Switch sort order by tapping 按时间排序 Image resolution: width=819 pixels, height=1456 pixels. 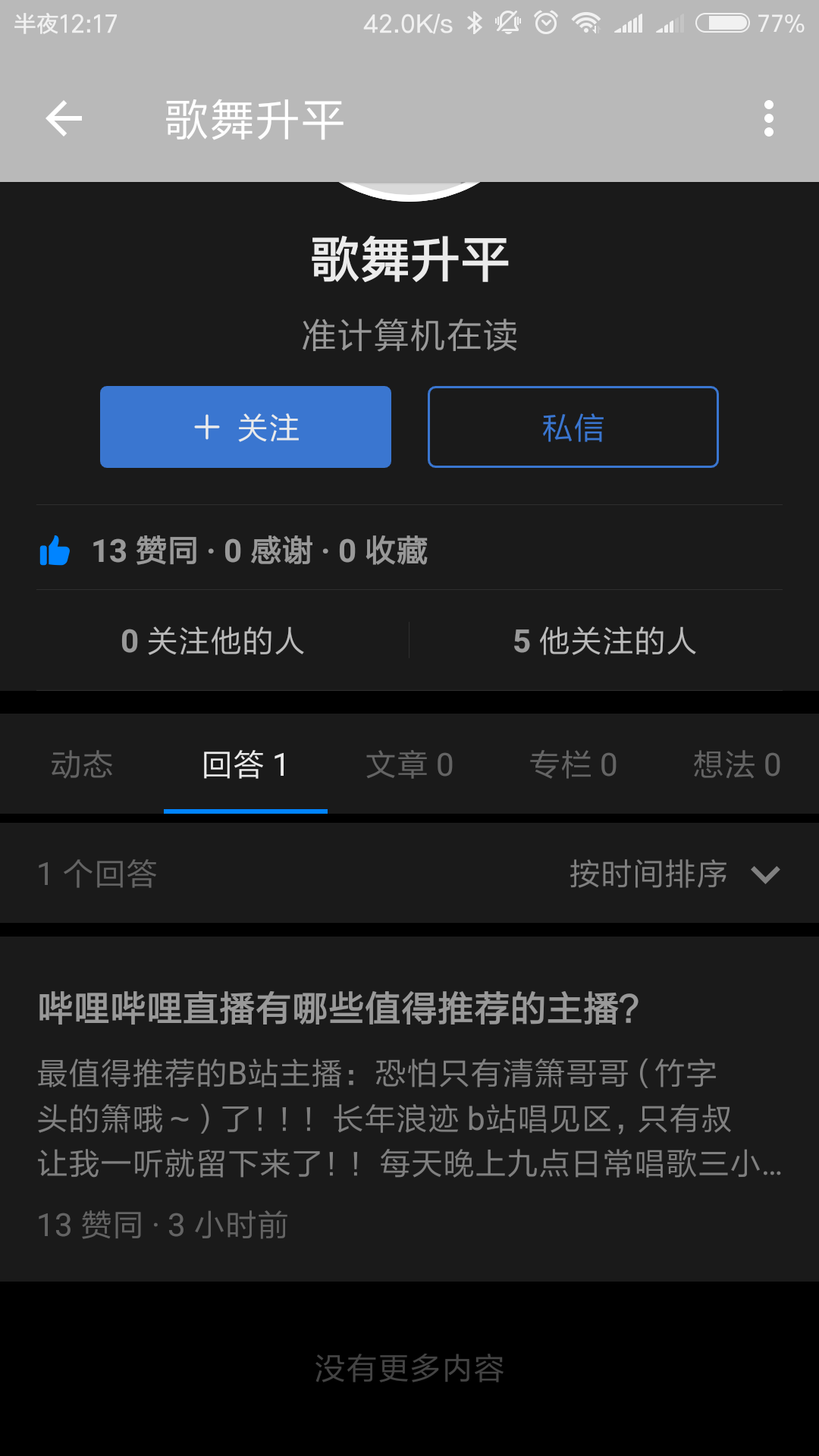(648, 874)
